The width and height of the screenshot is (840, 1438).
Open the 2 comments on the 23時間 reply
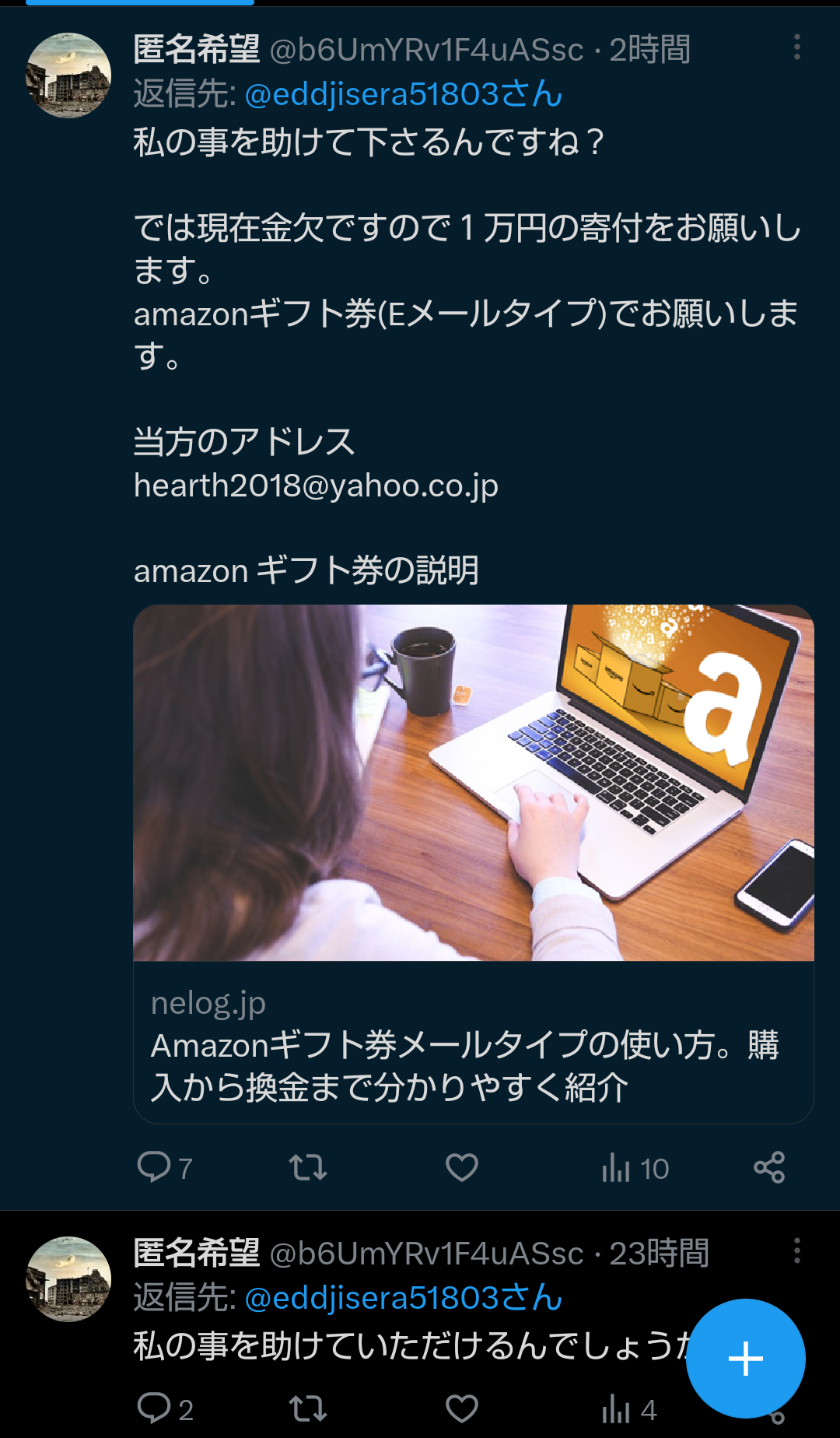[163, 1408]
